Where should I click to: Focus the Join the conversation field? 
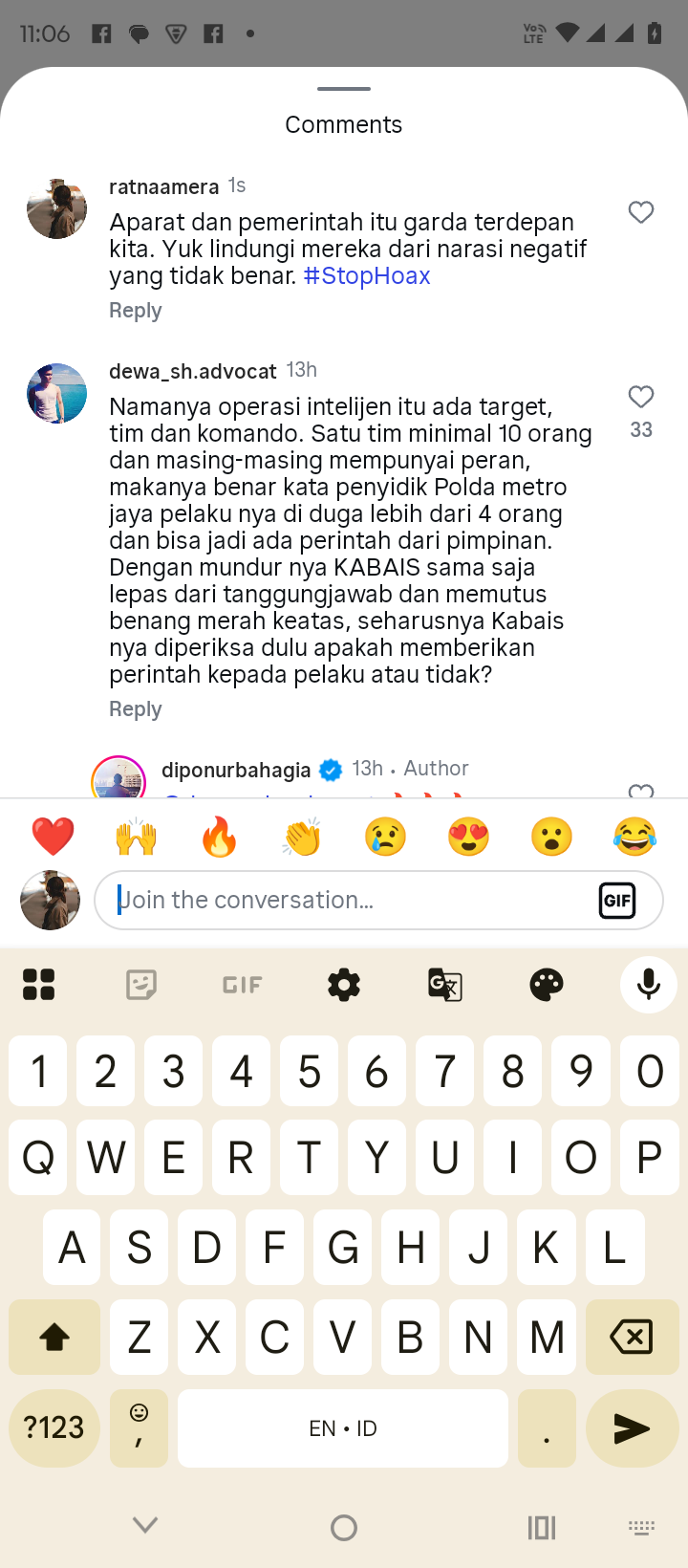click(x=344, y=901)
